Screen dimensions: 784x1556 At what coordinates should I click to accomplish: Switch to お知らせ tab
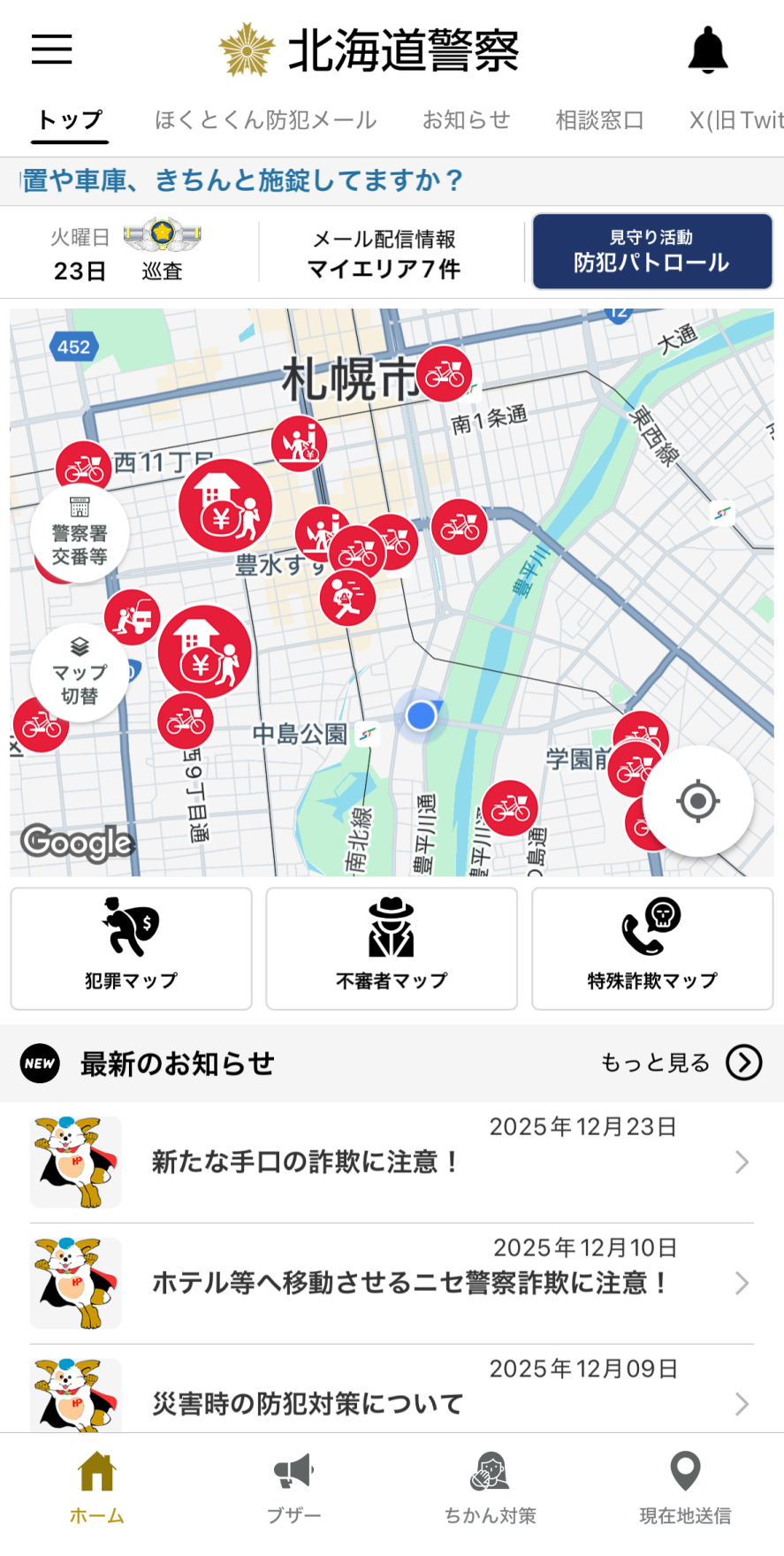tap(466, 120)
